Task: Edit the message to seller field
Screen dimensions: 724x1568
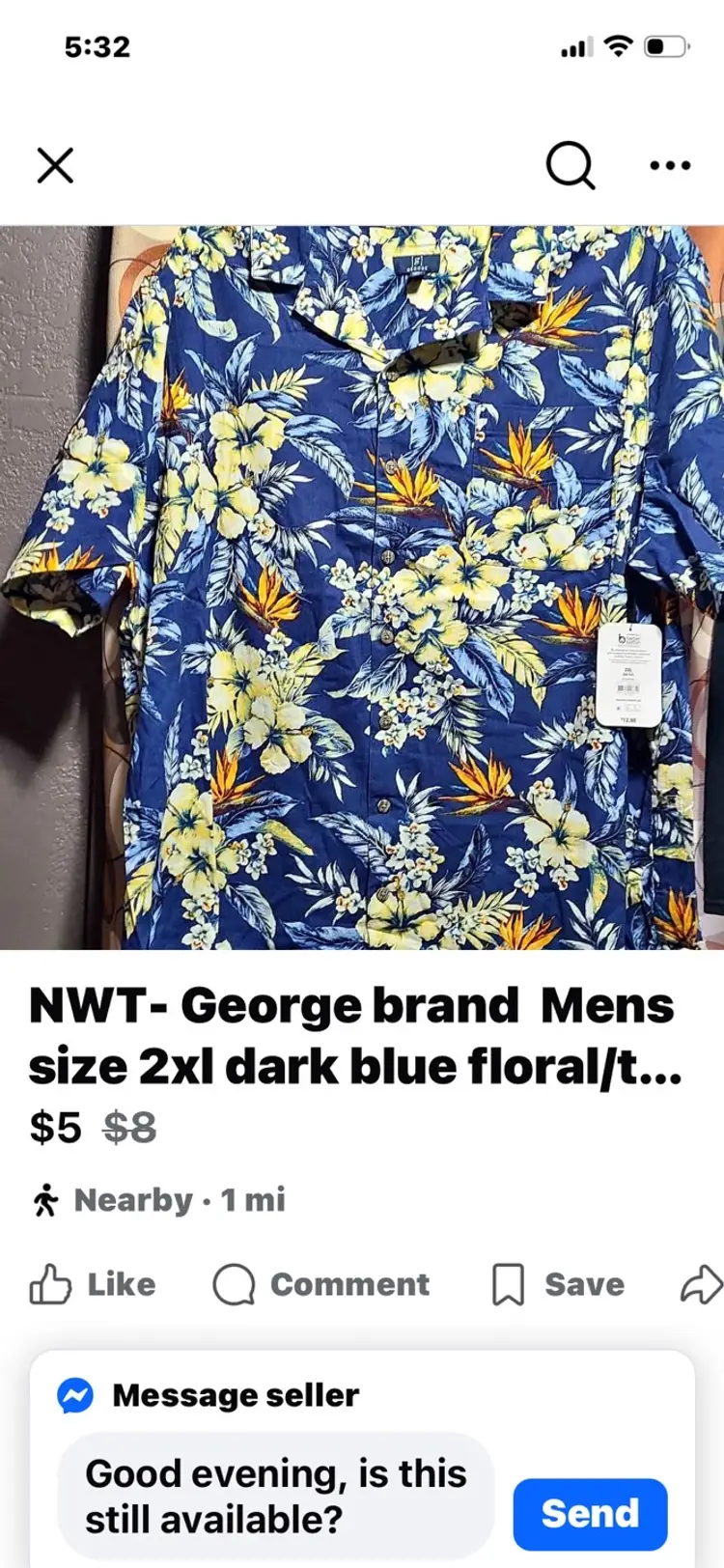Action: [276, 1496]
